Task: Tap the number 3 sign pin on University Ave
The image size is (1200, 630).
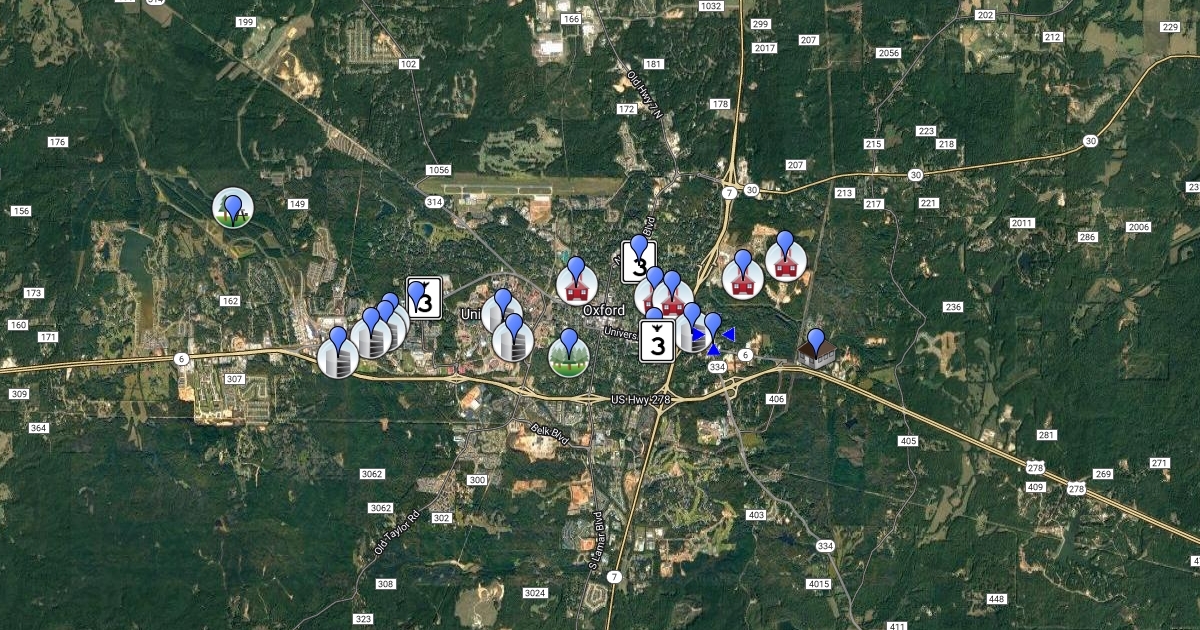Action: 657,342
